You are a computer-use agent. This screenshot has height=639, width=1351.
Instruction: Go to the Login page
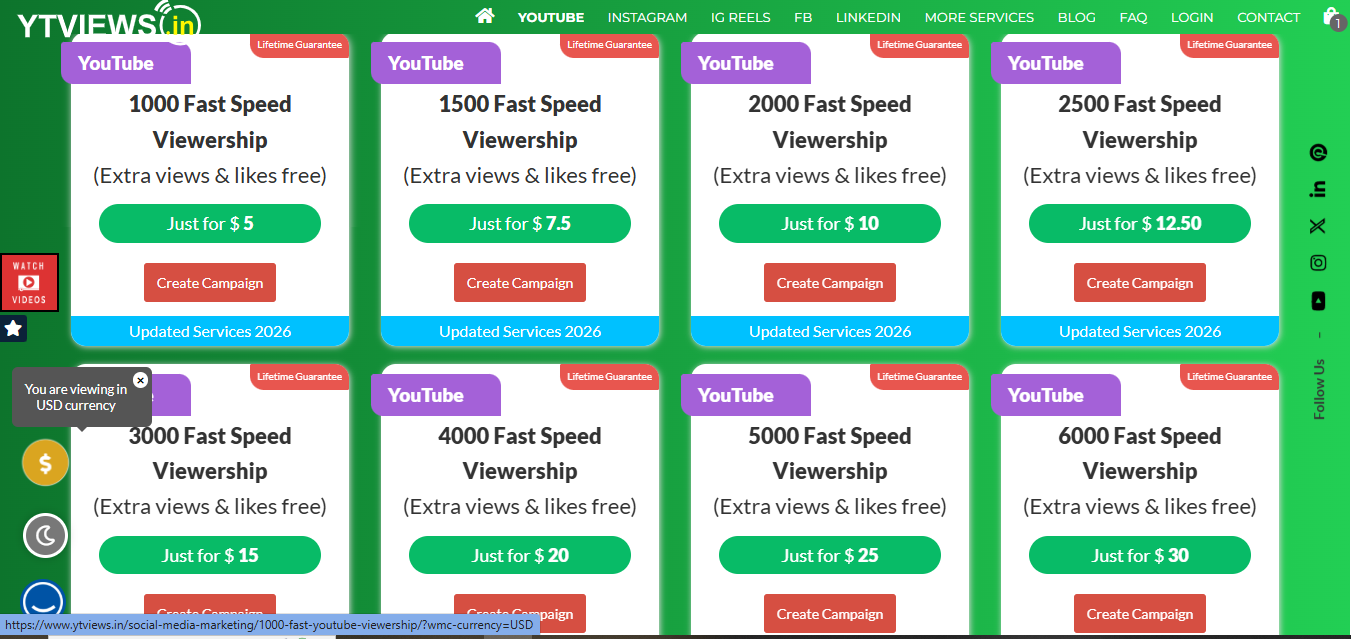pos(1191,17)
